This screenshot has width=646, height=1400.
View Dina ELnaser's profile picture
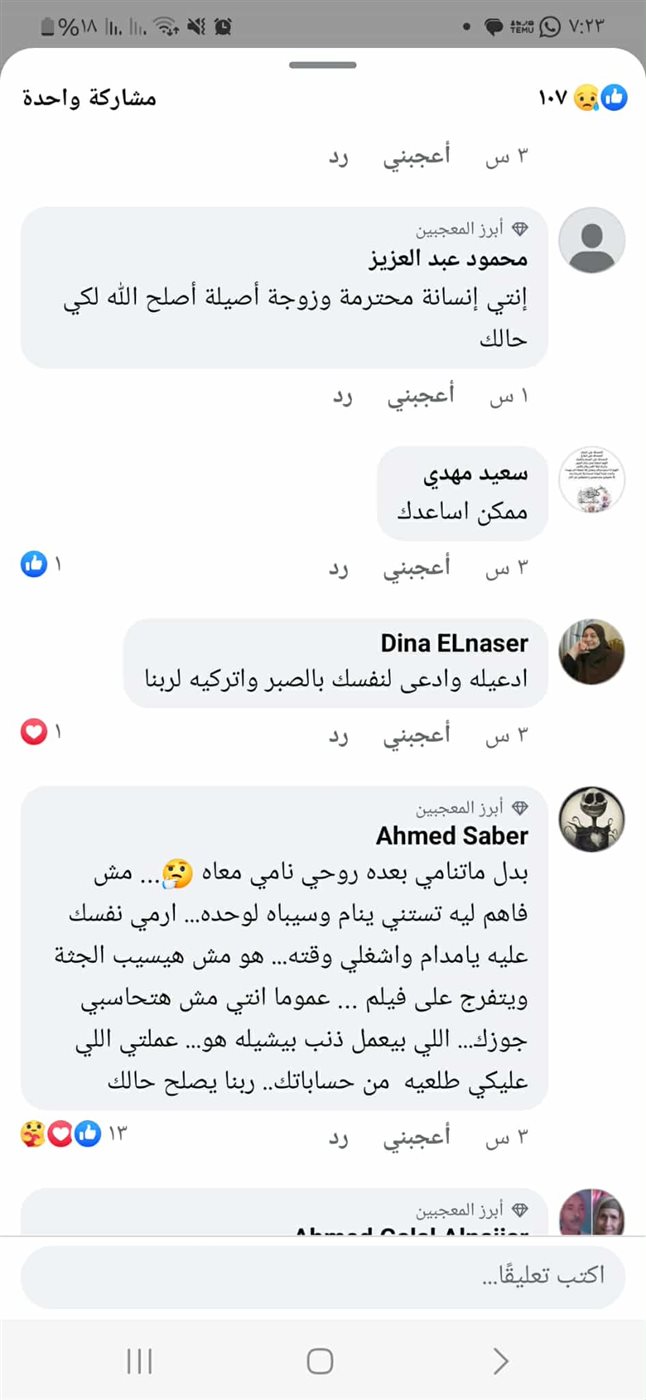[x=591, y=652]
